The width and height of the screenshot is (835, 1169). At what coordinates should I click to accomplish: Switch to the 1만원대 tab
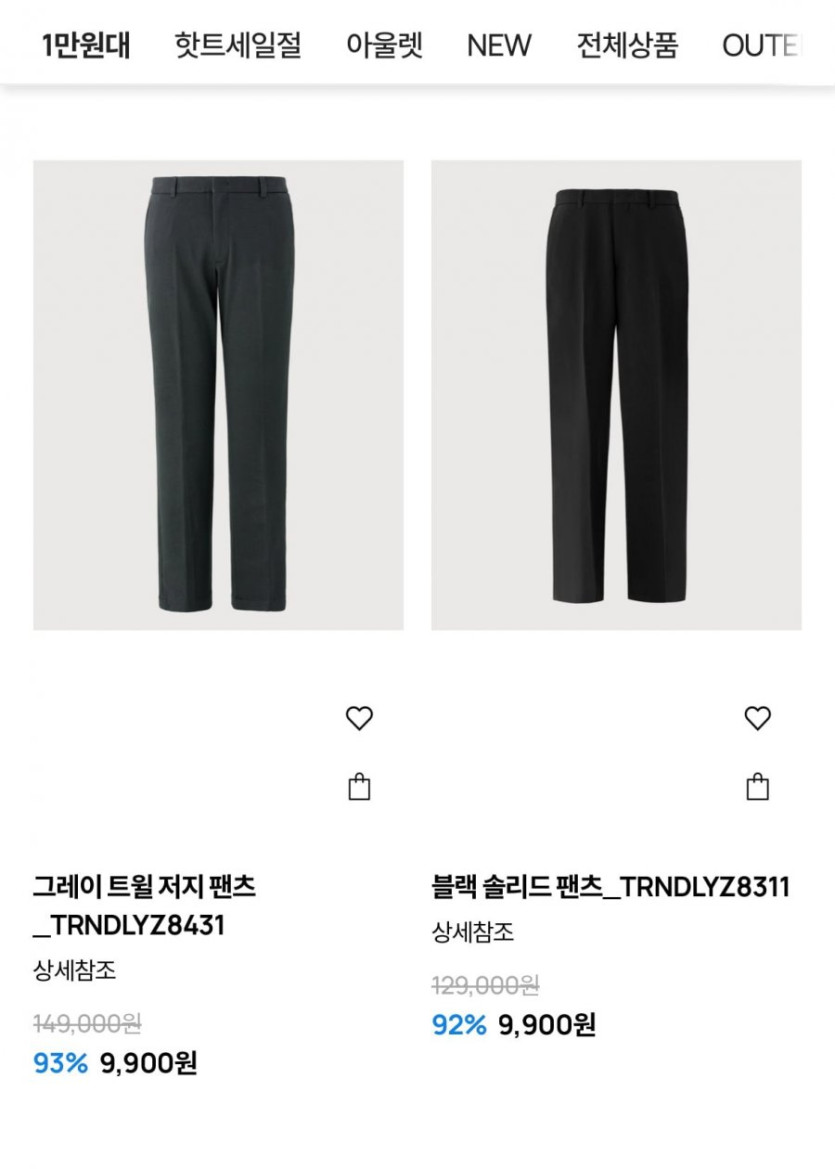pos(86,45)
